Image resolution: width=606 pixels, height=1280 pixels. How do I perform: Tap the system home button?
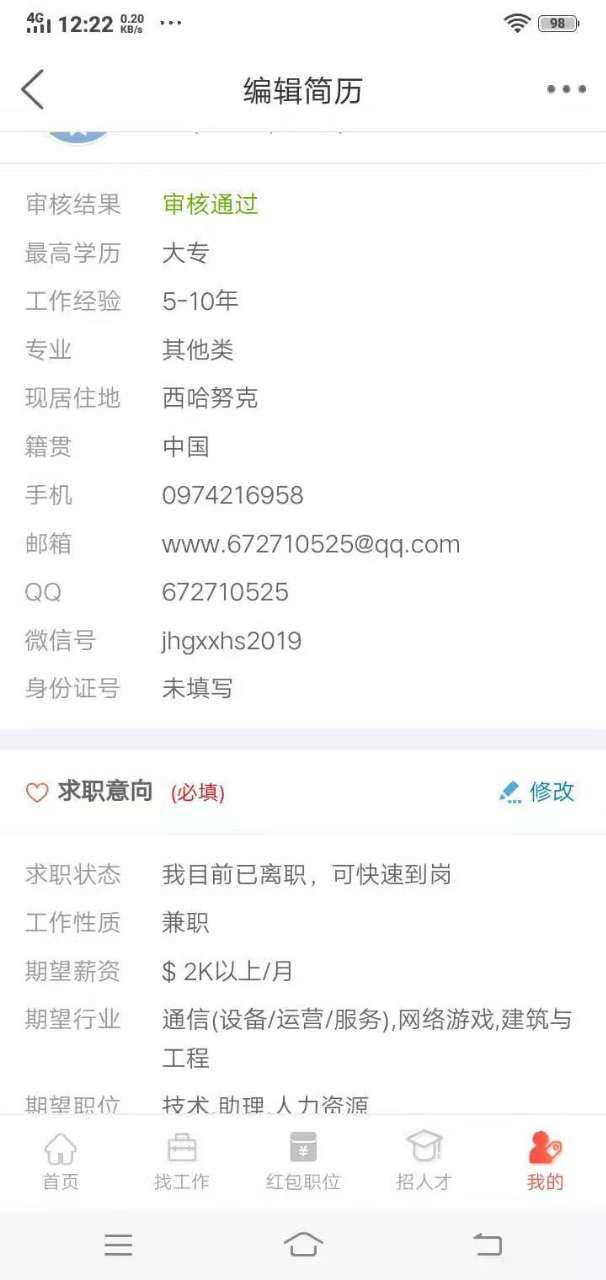coord(303,1244)
